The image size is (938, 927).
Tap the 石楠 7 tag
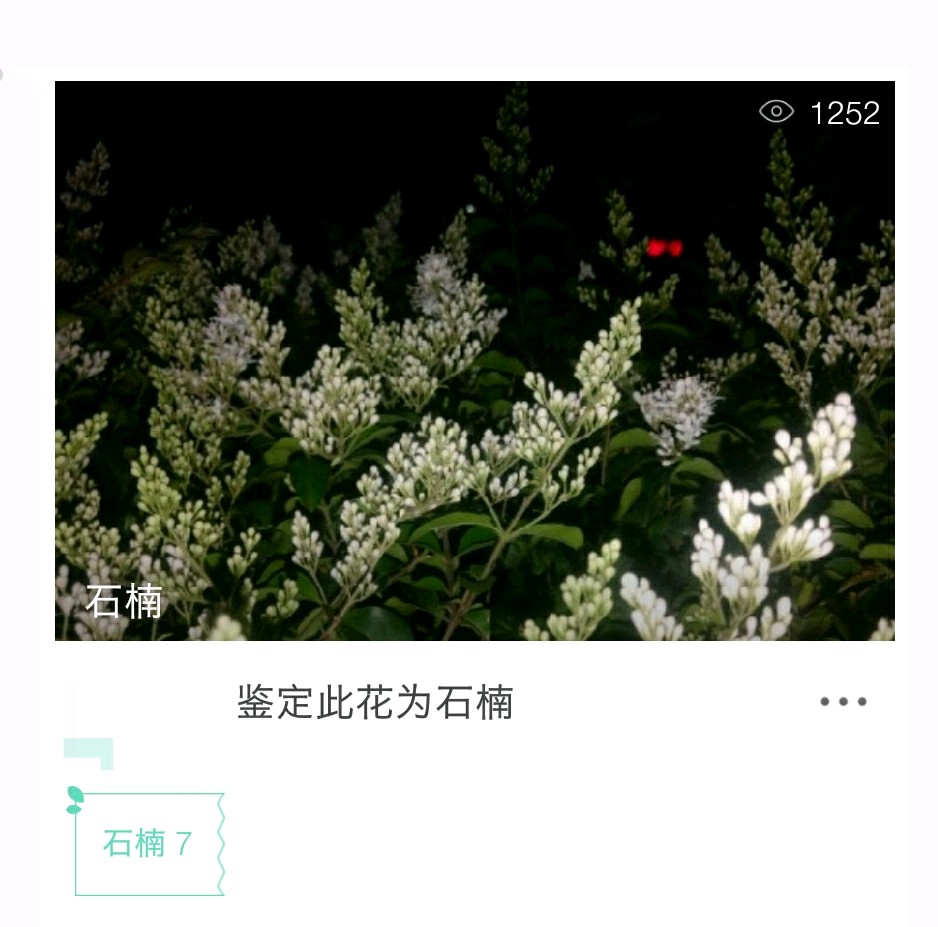coord(148,844)
